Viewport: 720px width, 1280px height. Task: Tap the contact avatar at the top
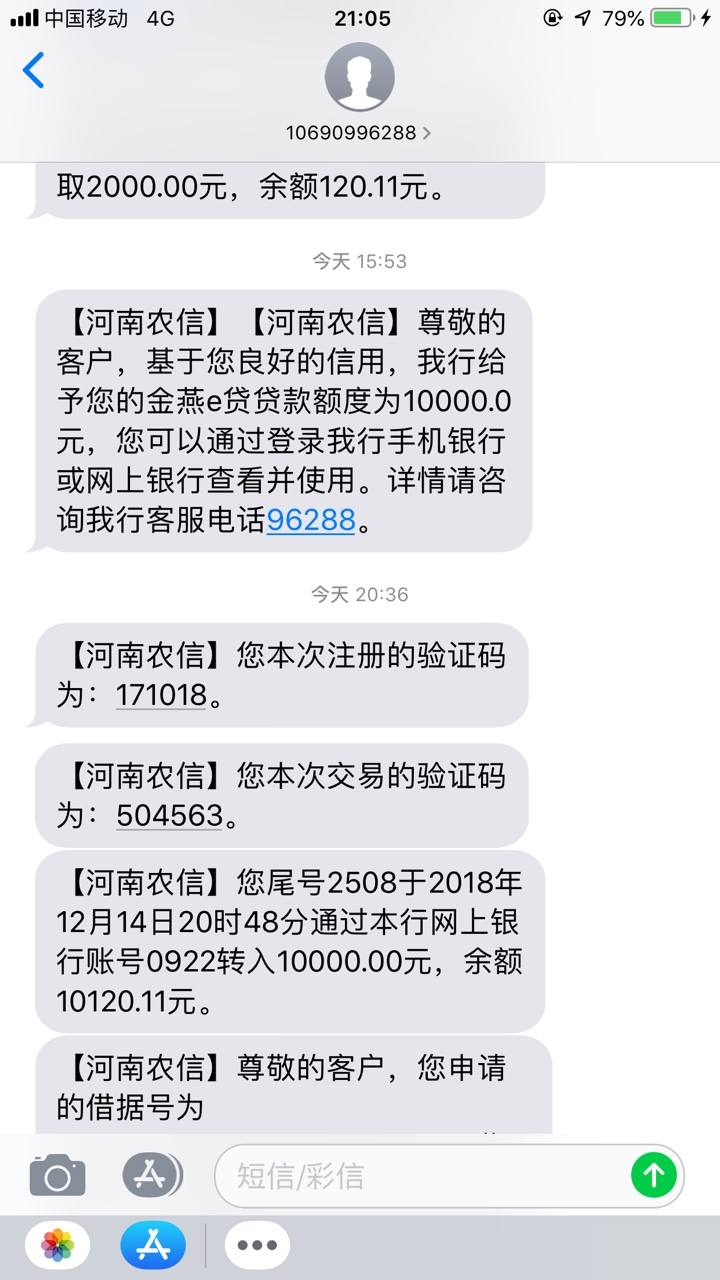click(360, 76)
